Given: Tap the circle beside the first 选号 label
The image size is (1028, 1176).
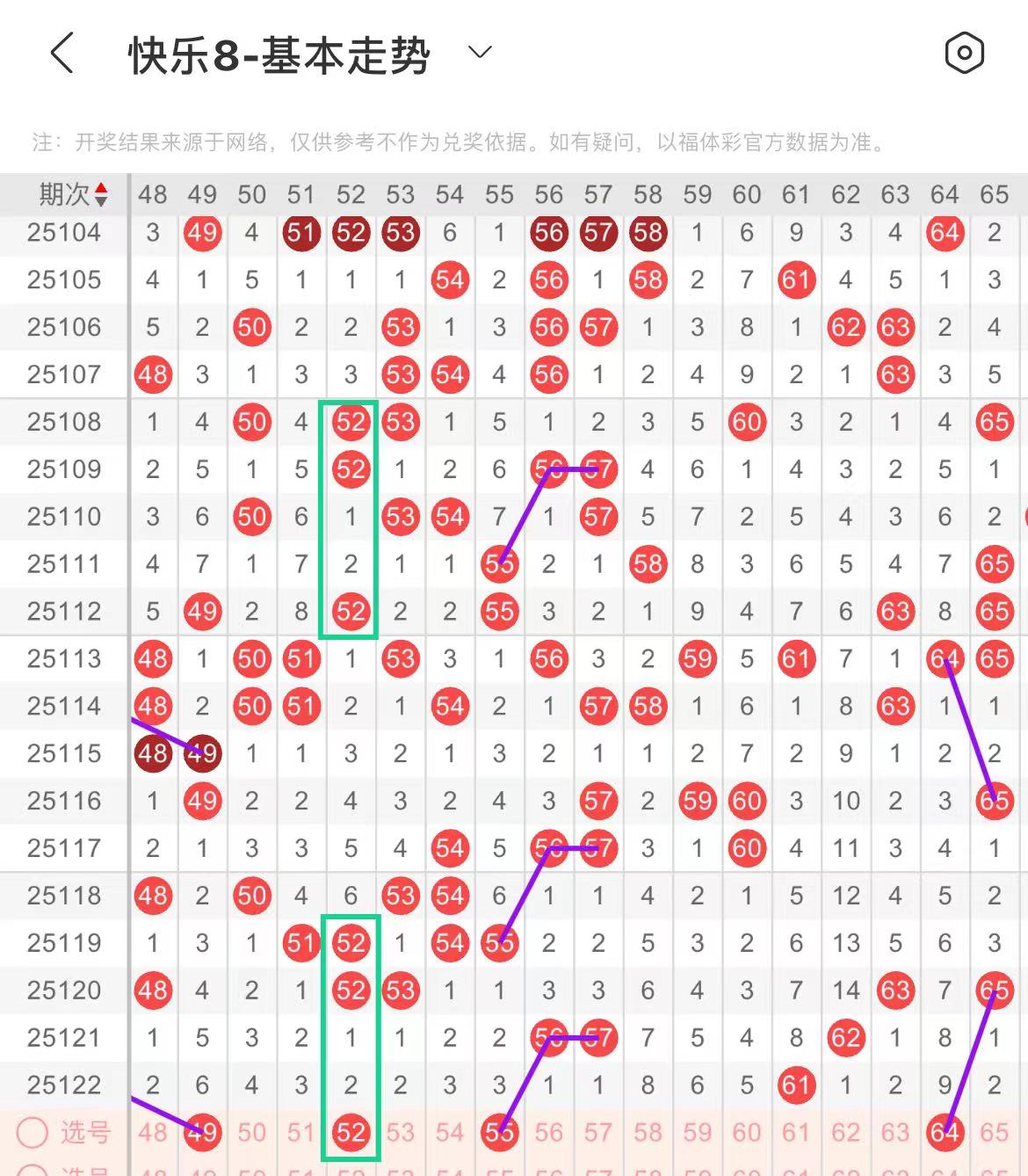Looking at the screenshot, I should pyautogui.click(x=33, y=1132).
